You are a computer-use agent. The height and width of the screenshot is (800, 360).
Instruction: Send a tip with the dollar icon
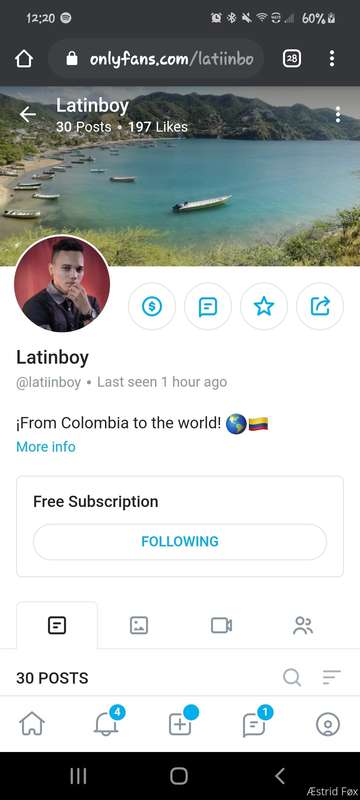point(152,307)
